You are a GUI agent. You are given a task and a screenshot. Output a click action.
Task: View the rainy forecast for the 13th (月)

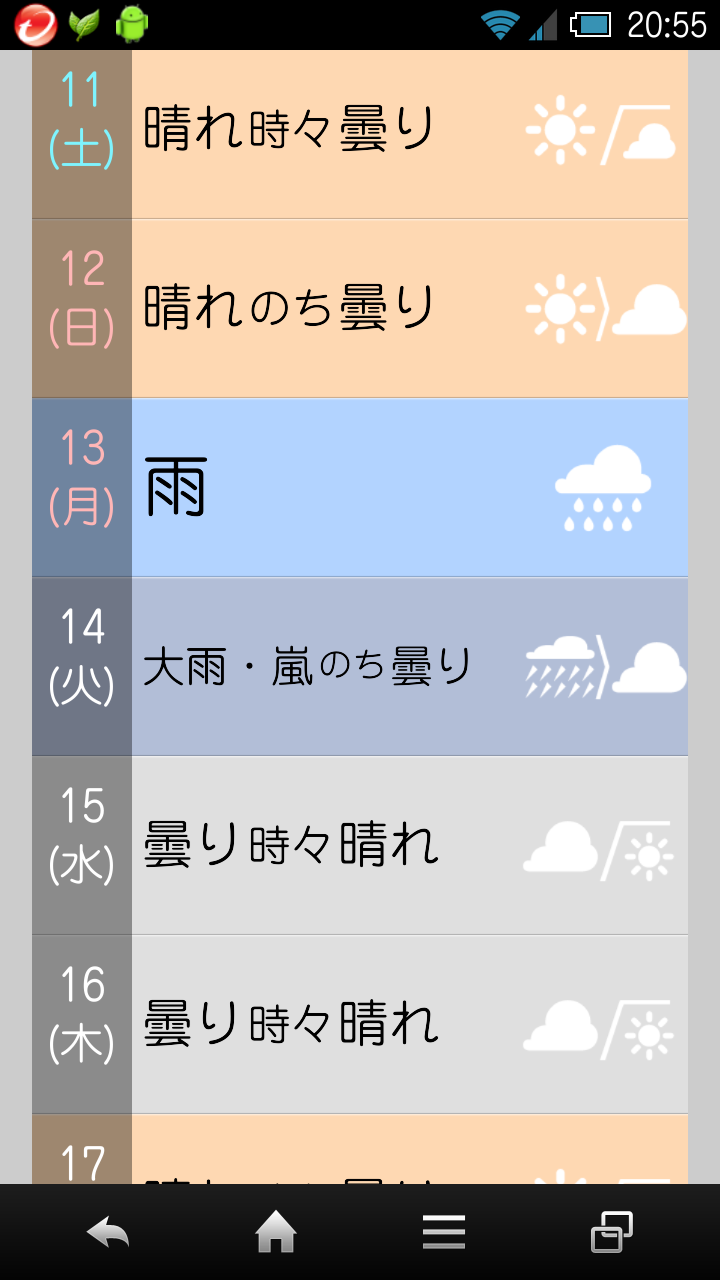[x=360, y=488]
